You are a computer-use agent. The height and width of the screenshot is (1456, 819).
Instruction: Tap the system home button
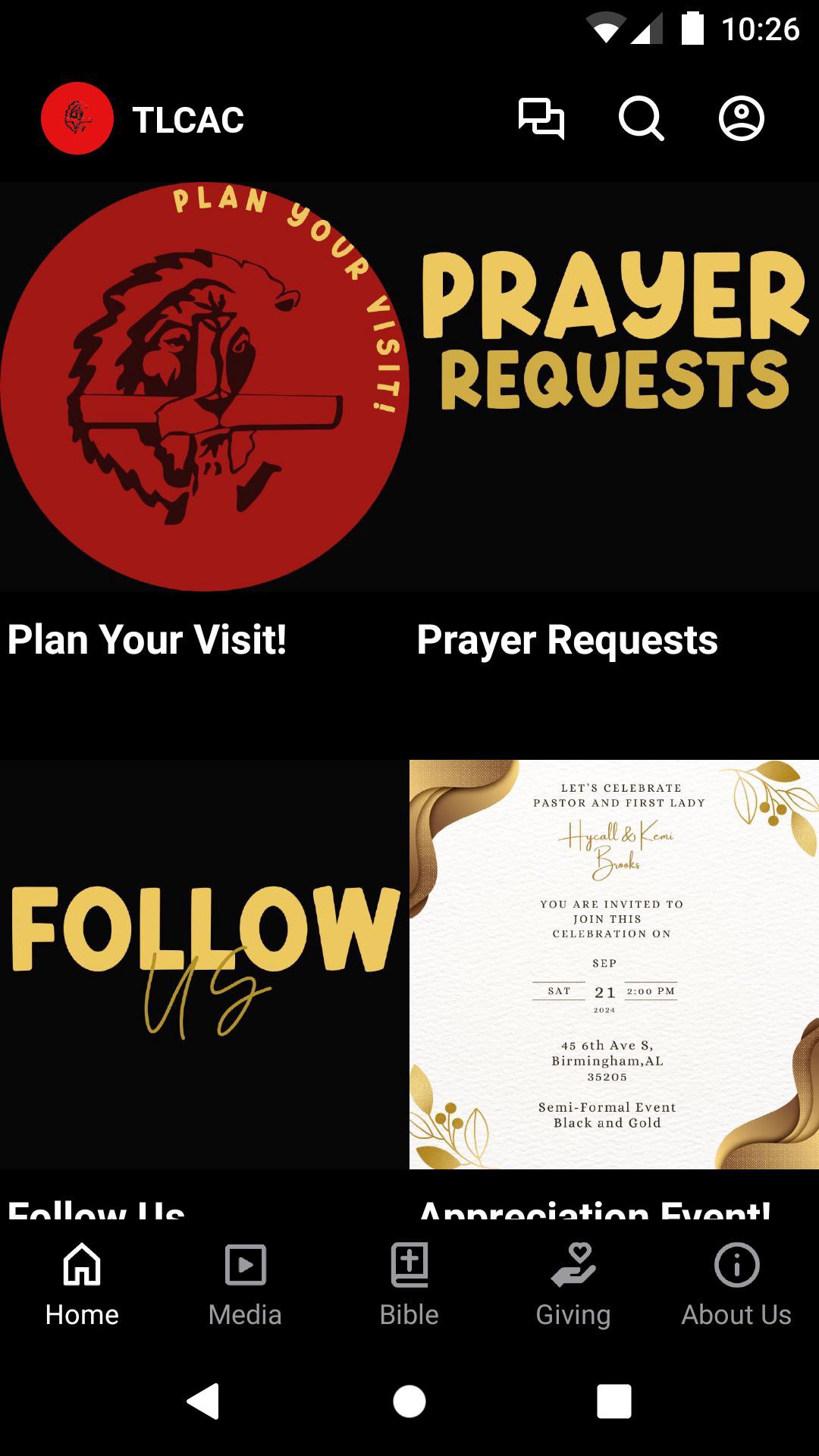(409, 1401)
